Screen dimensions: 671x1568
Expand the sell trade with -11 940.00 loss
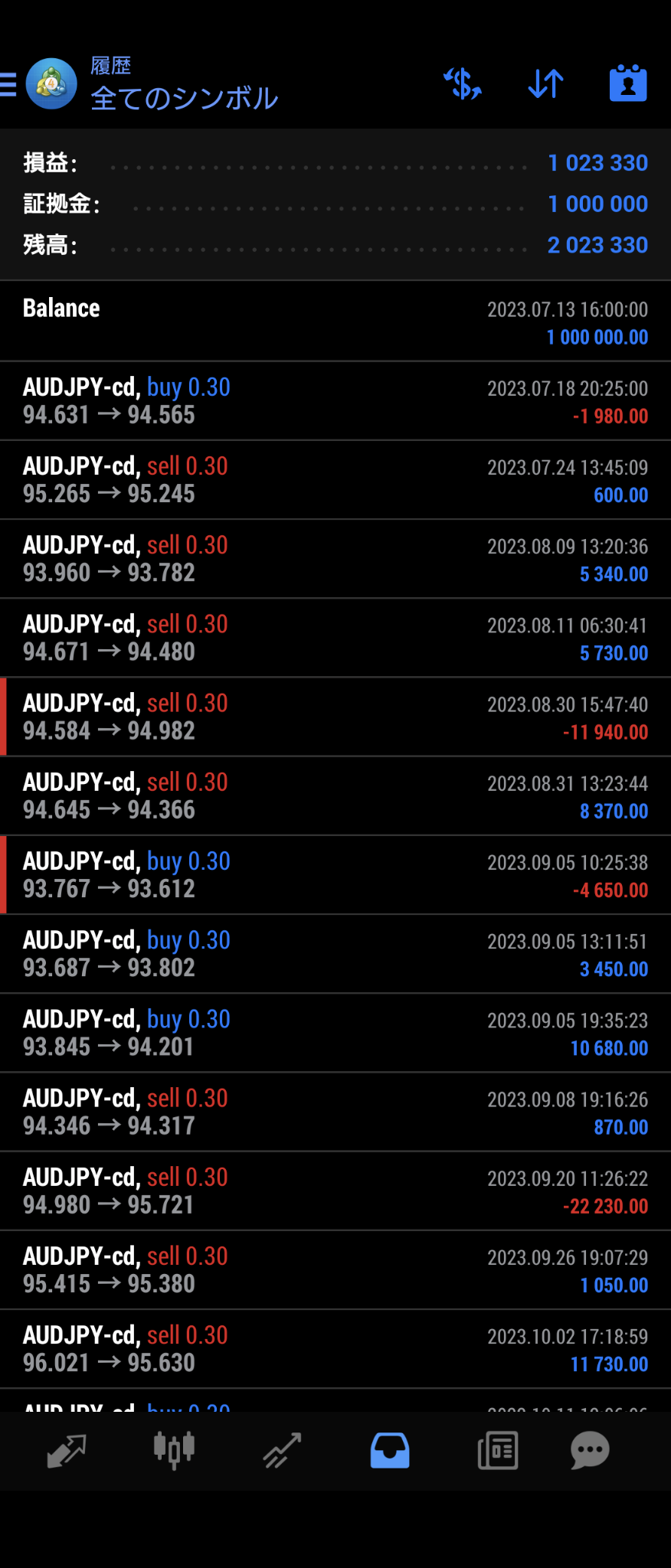click(x=335, y=717)
